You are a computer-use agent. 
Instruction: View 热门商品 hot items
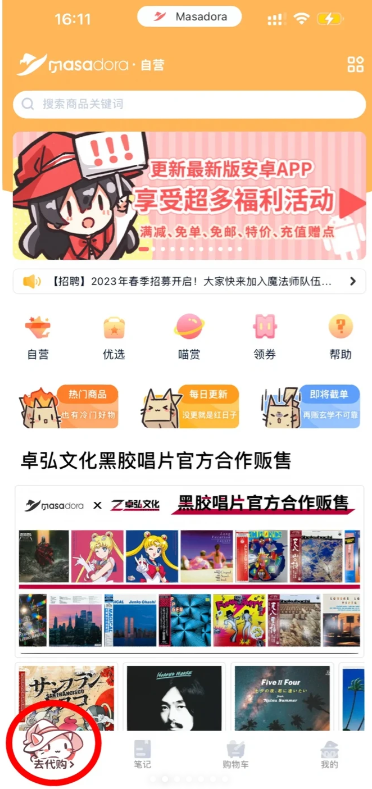68,407
